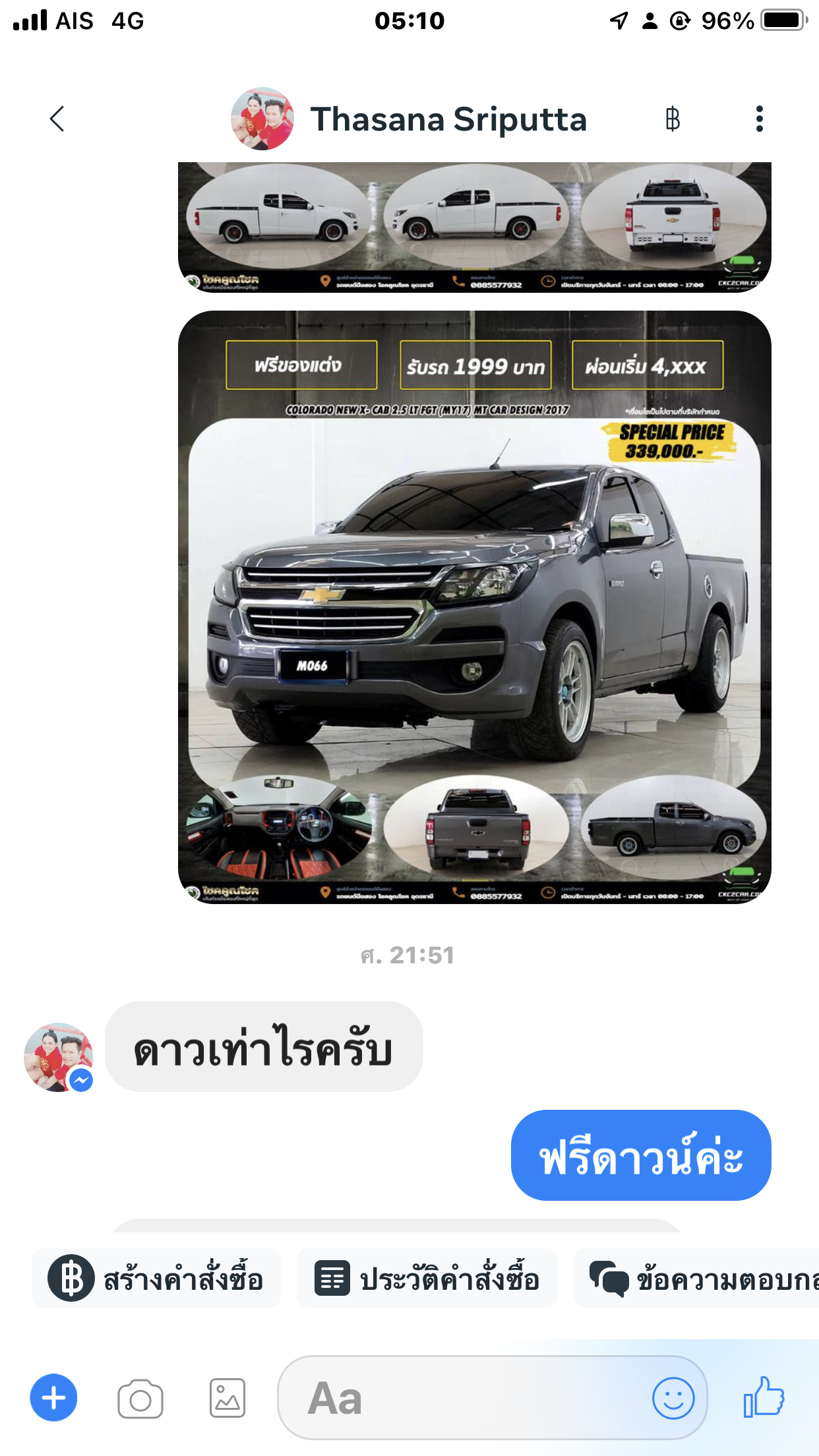Send a thumbs-up like
Screen dimensions: 819x1456
point(764,1397)
